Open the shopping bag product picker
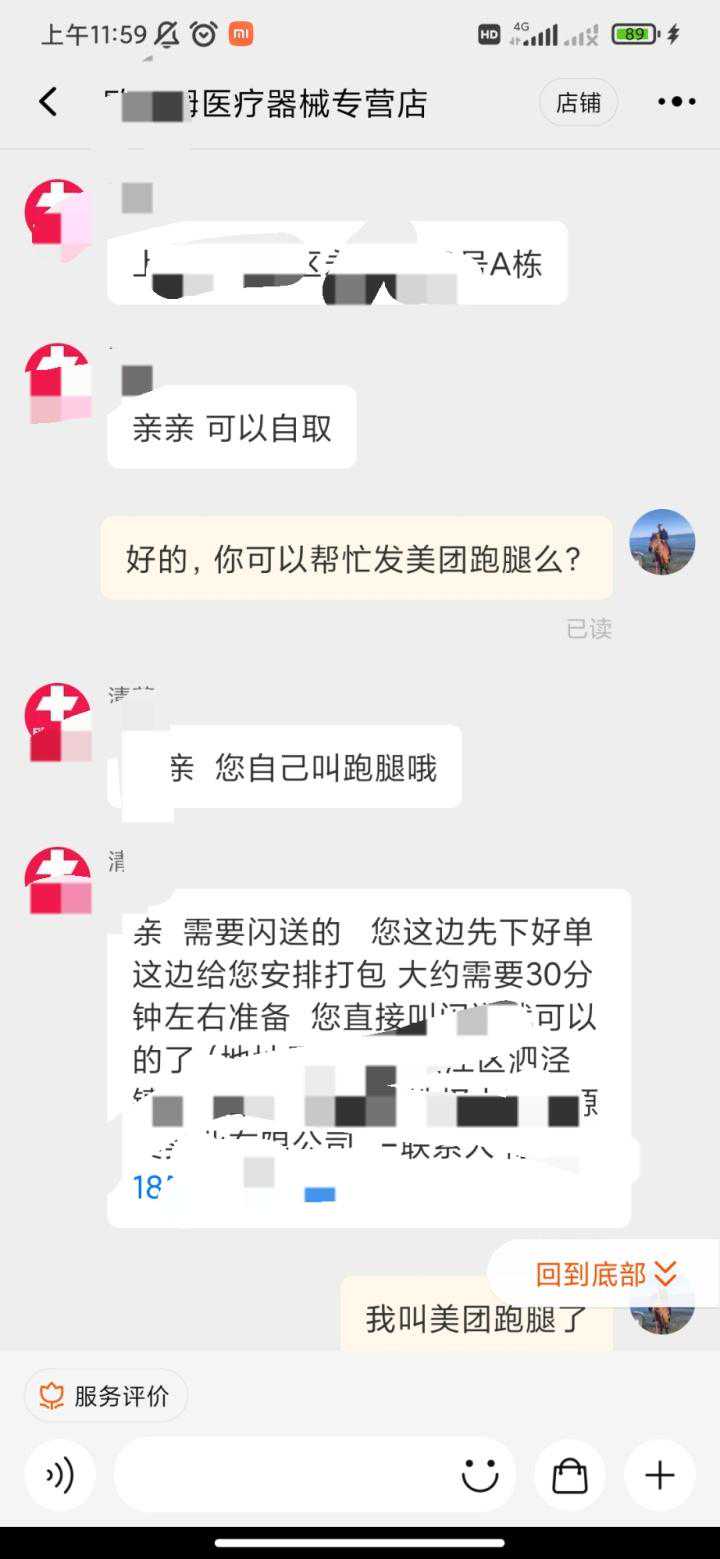The width and height of the screenshot is (720, 1559). [x=570, y=1475]
